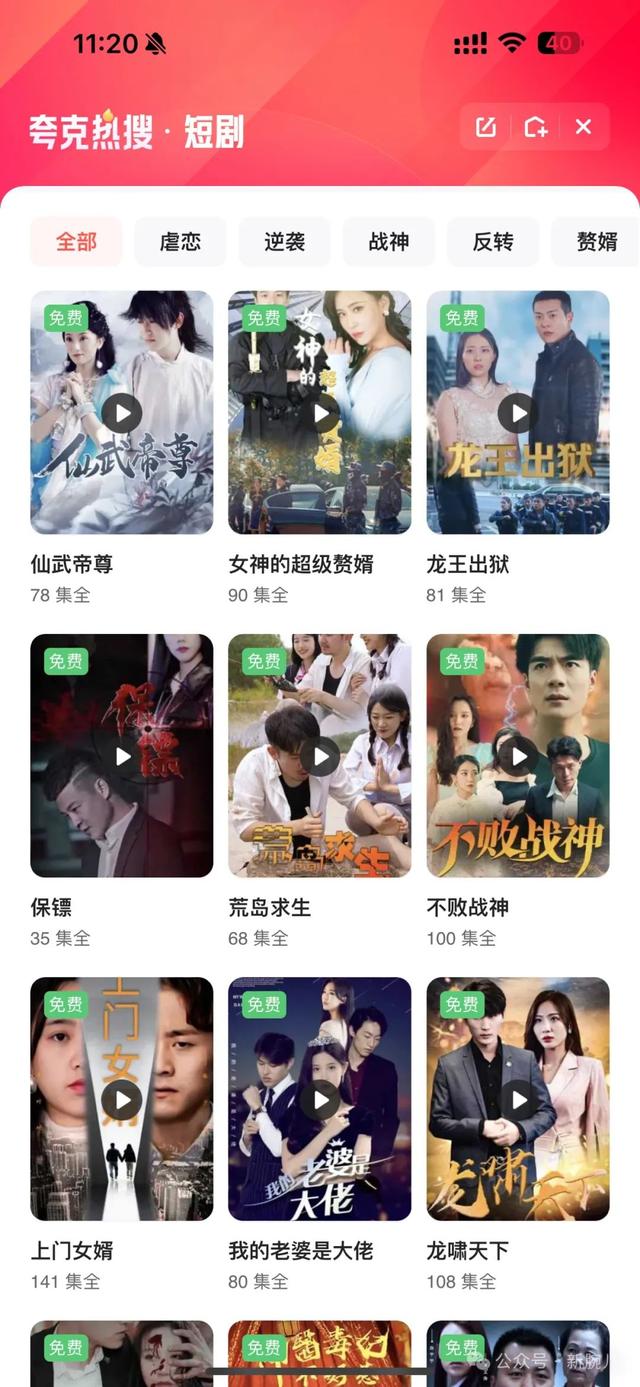
Task: Watch the drama 上门女婿
Action: click(x=122, y=1100)
